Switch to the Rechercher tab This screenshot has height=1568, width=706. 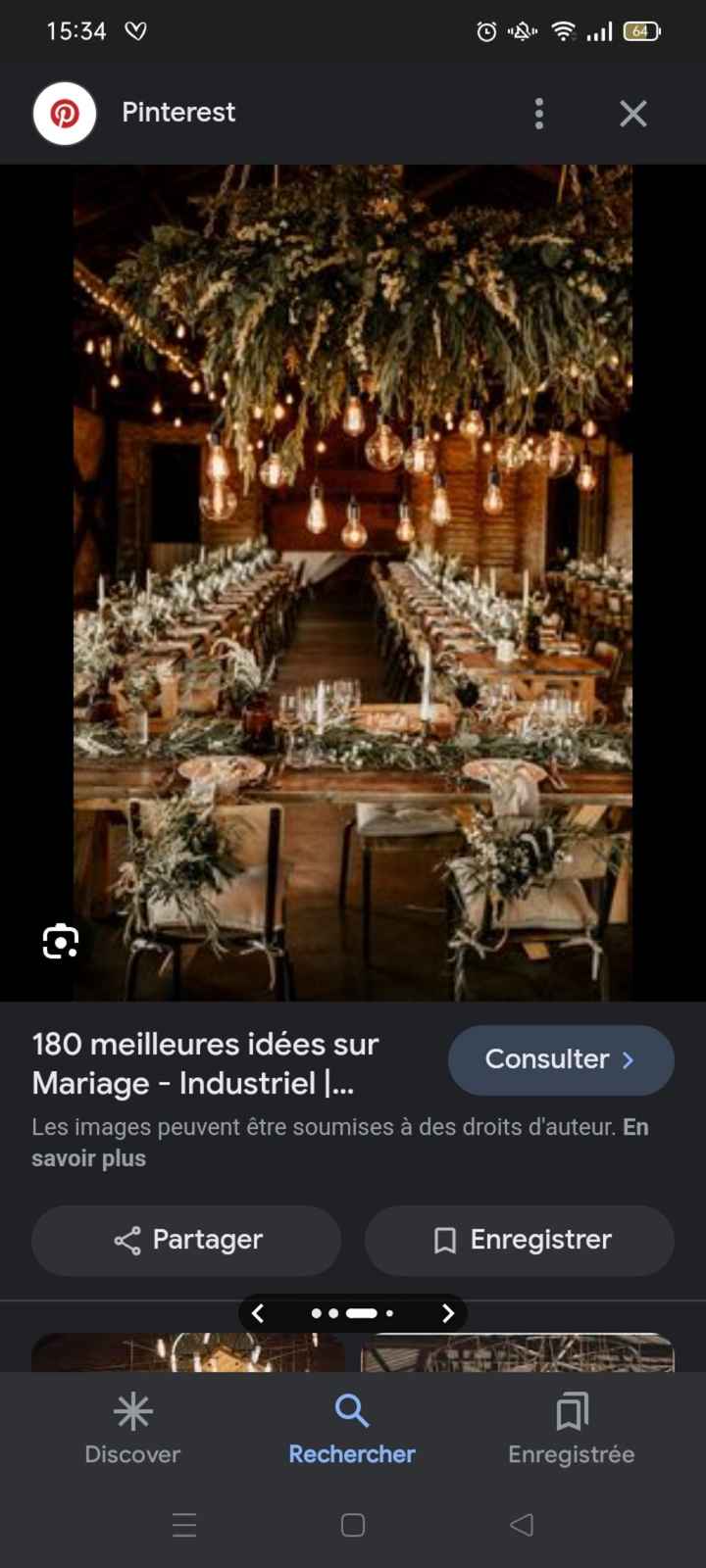pos(352,1429)
